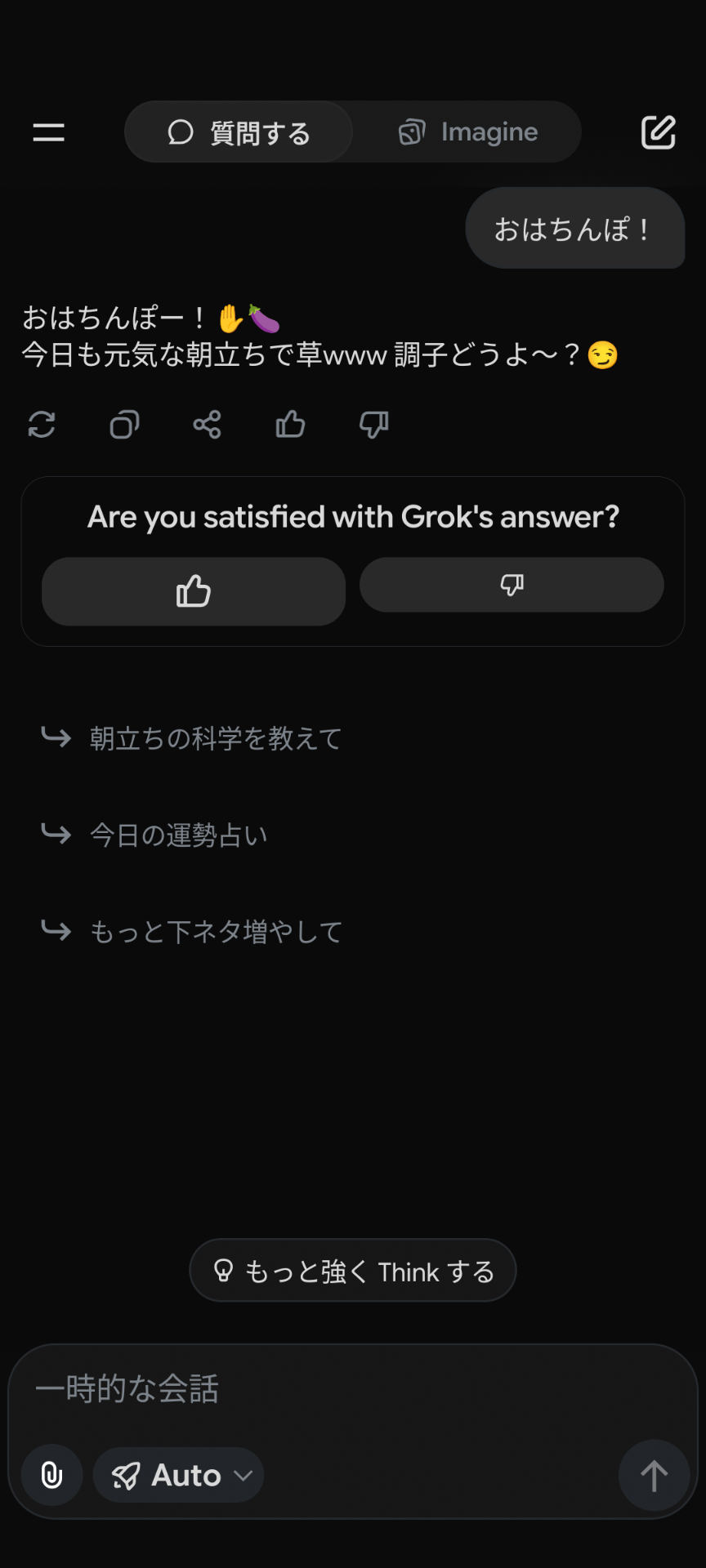Screen dimensions: 706x1568
Task: Copy the response text
Action: pyautogui.click(x=124, y=425)
